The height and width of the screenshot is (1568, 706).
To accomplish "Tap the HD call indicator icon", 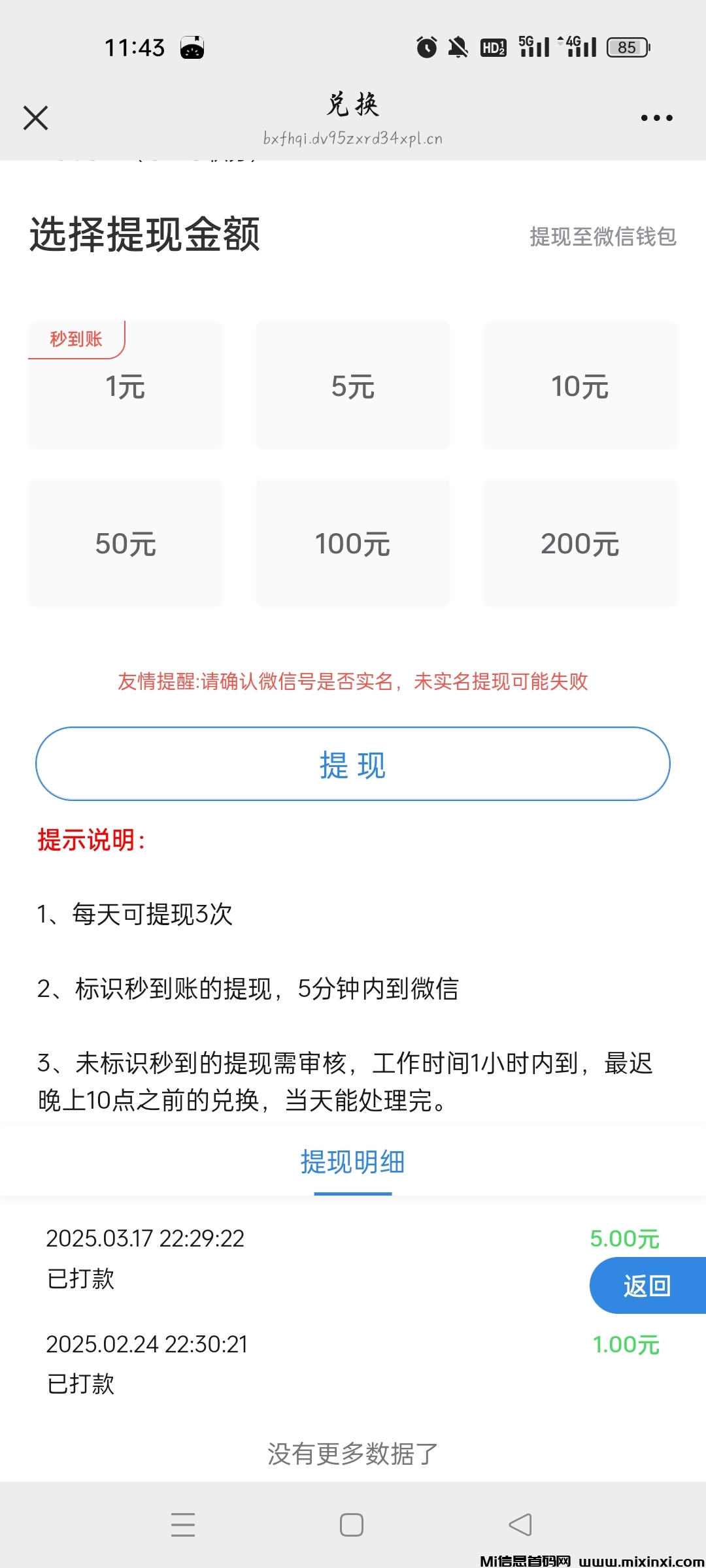I will coord(494,46).
